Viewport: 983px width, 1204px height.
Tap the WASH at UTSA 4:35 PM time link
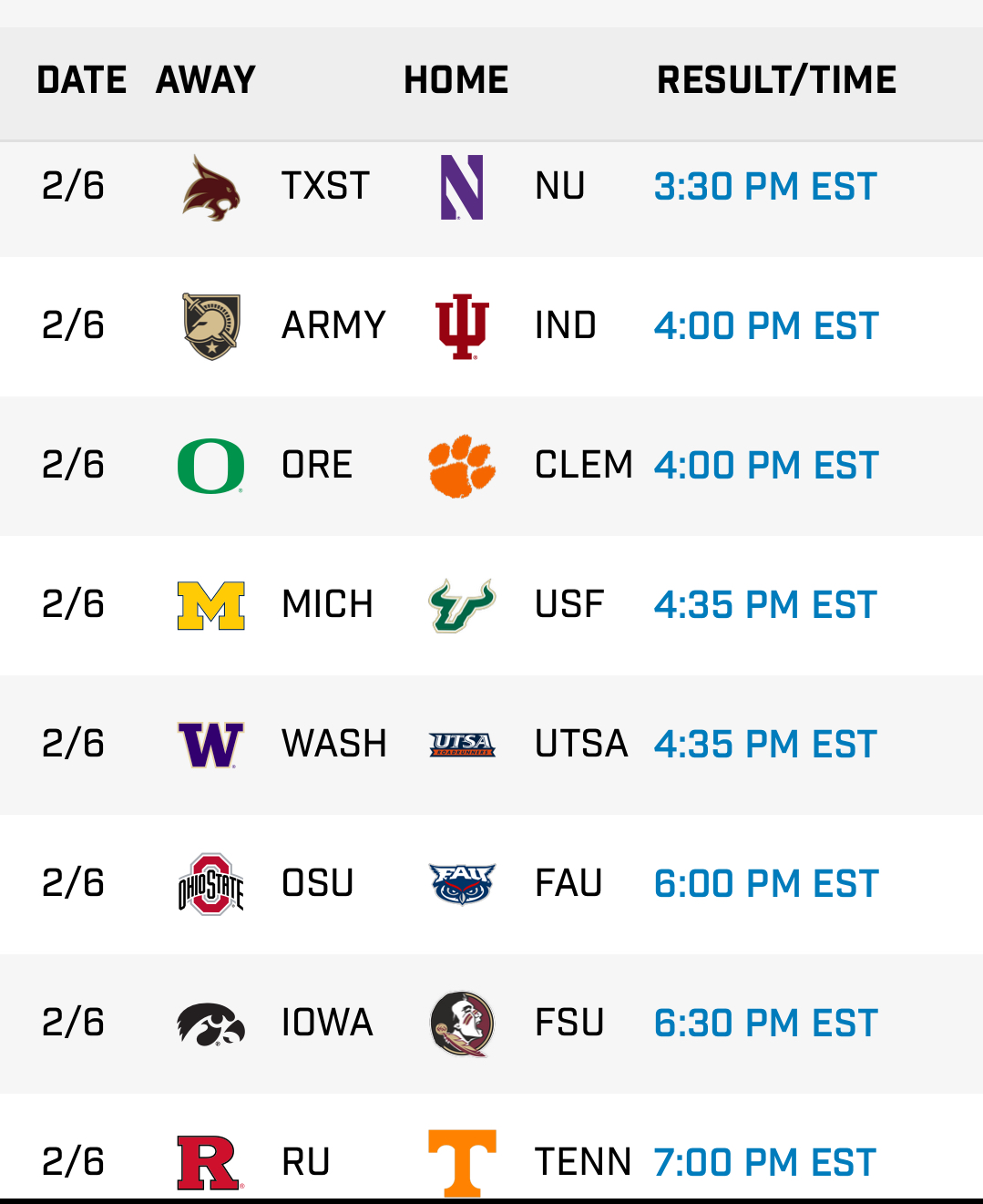(765, 745)
